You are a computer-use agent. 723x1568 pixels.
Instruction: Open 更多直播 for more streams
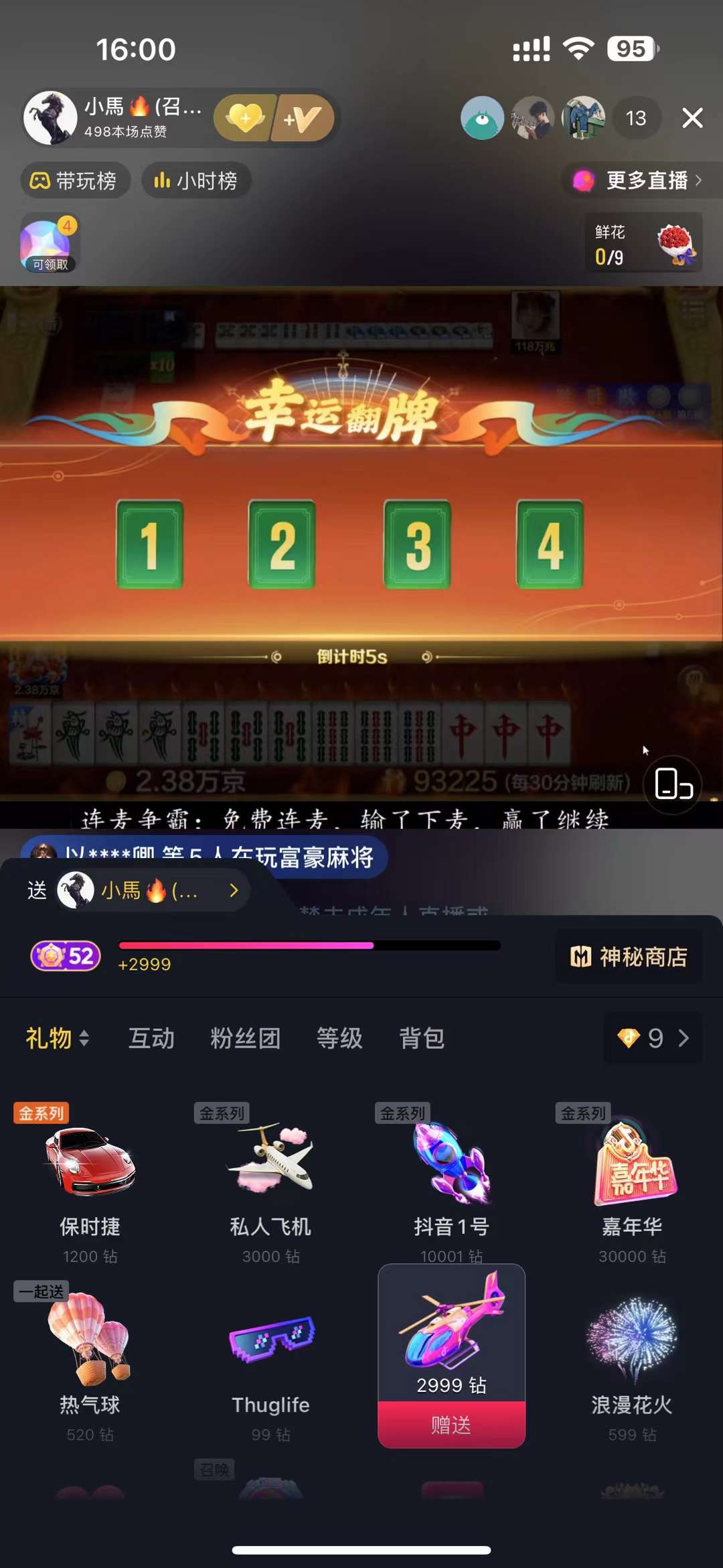click(637, 180)
